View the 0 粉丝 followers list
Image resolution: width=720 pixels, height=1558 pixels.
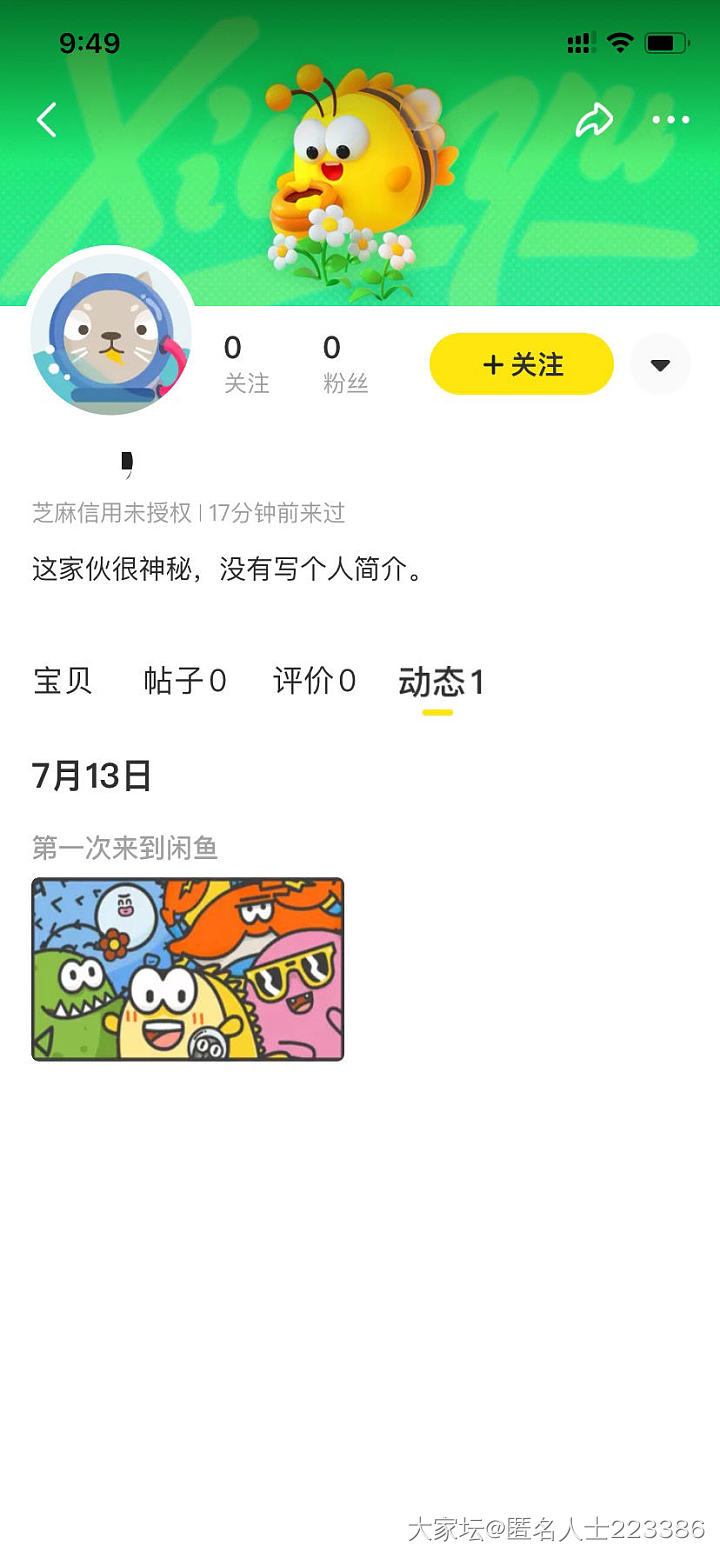[x=345, y=364]
